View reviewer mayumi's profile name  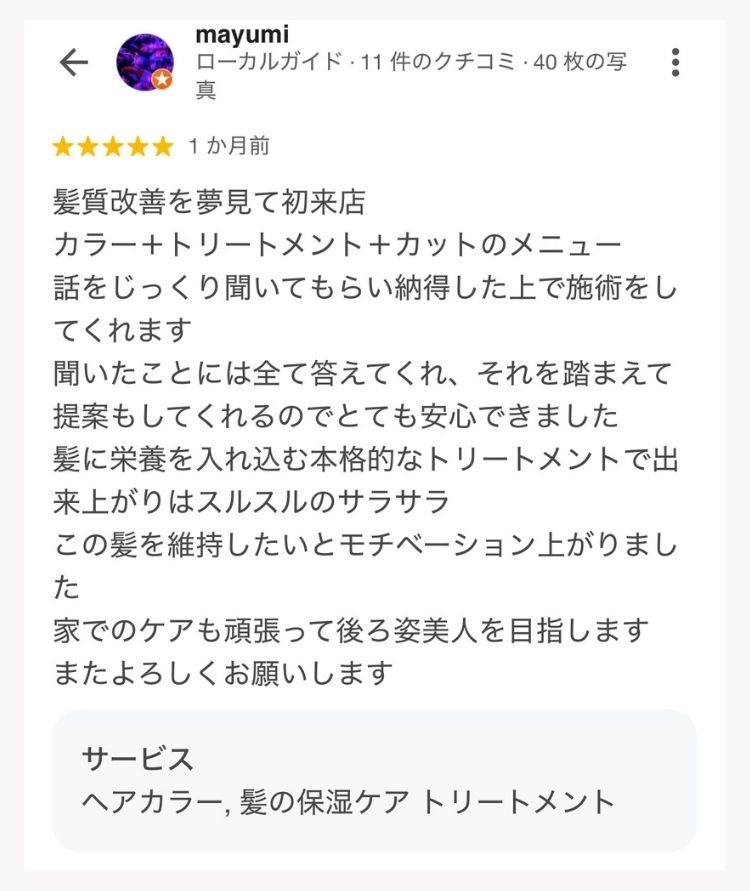click(242, 35)
